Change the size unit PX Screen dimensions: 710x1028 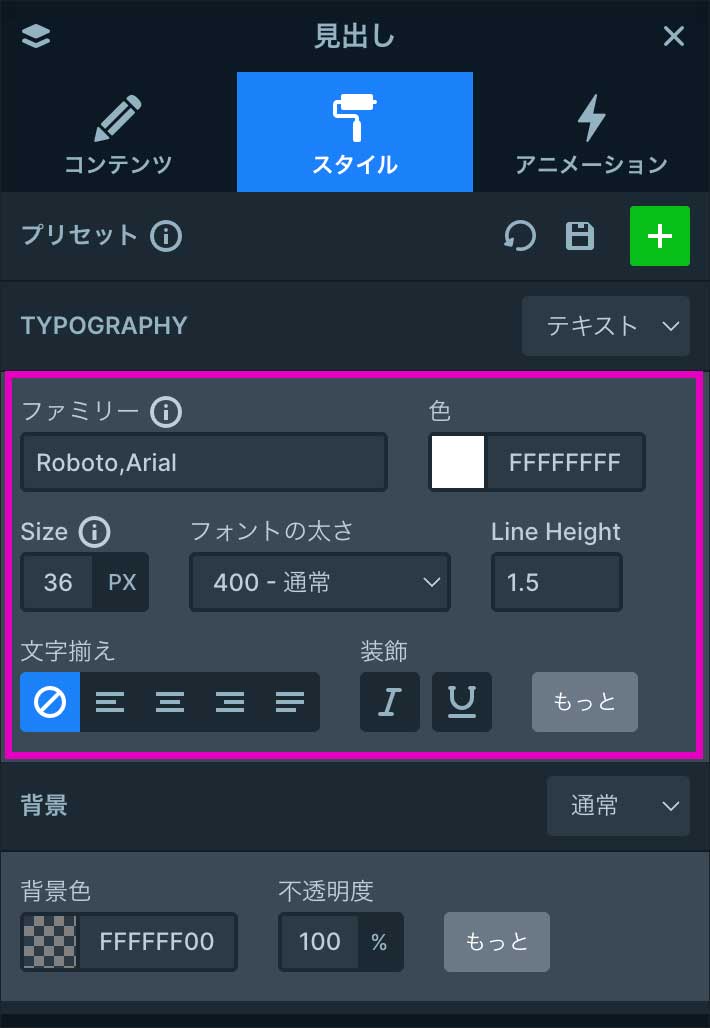tap(122, 582)
